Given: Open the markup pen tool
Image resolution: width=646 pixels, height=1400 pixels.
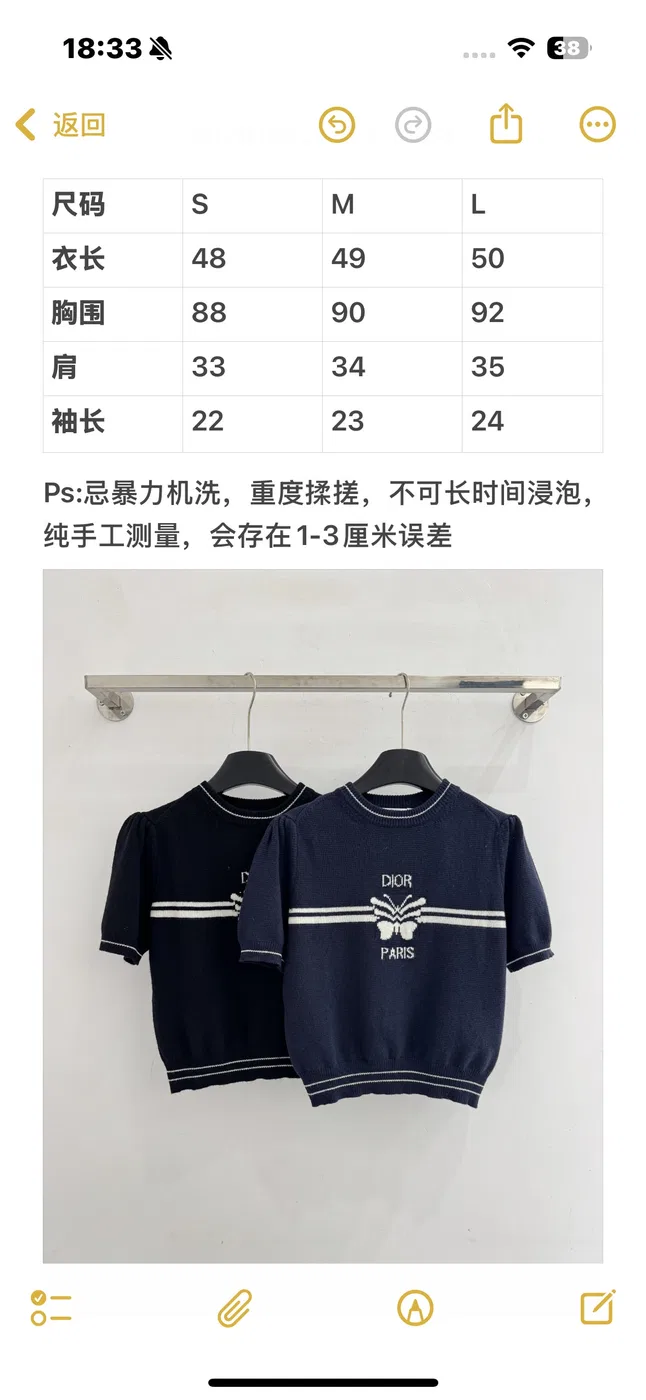Looking at the screenshot, I should 415,1307.
